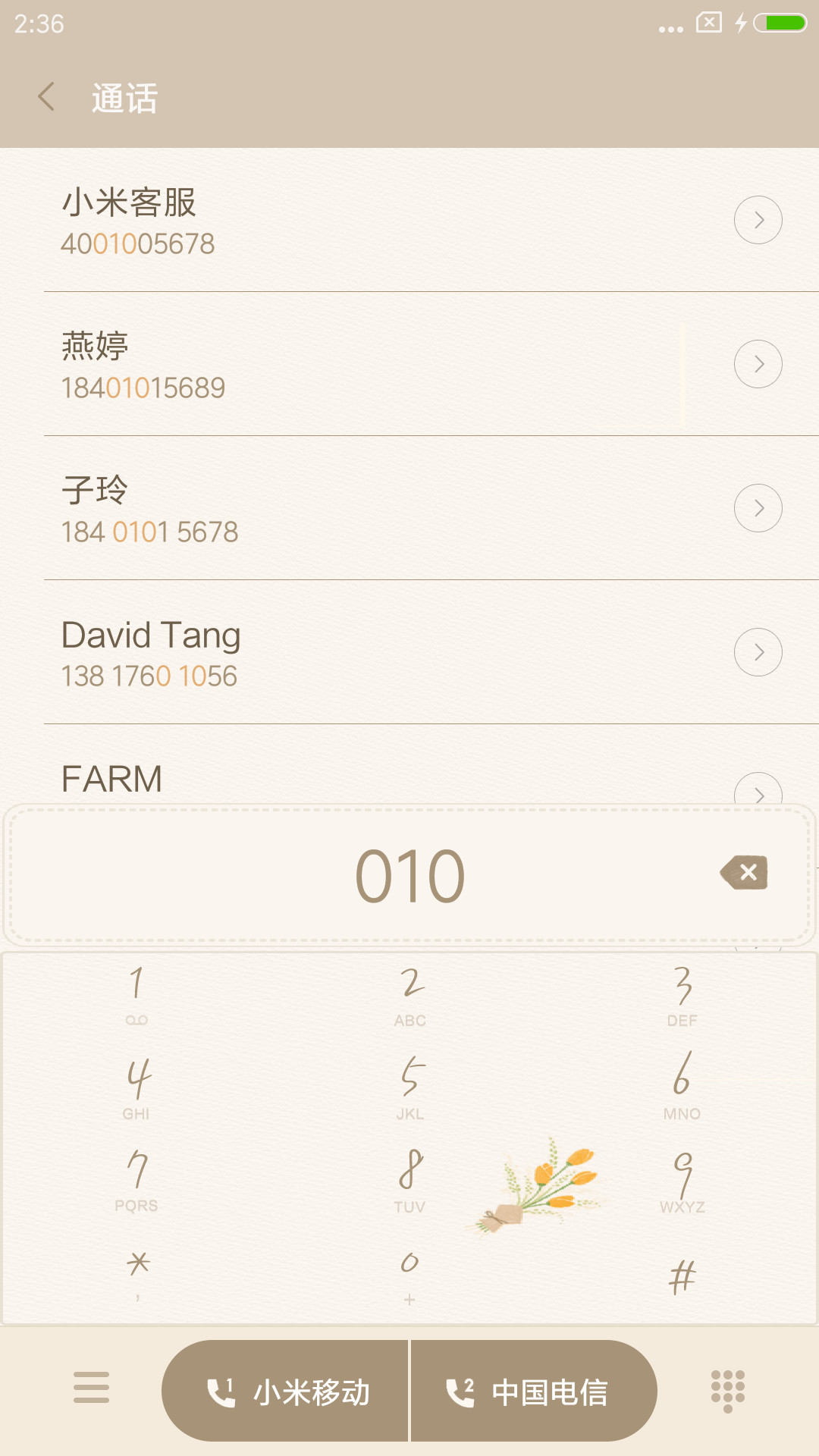
Task: Enter the star key
Action: pyautogui.click(x=136, y=1276)
